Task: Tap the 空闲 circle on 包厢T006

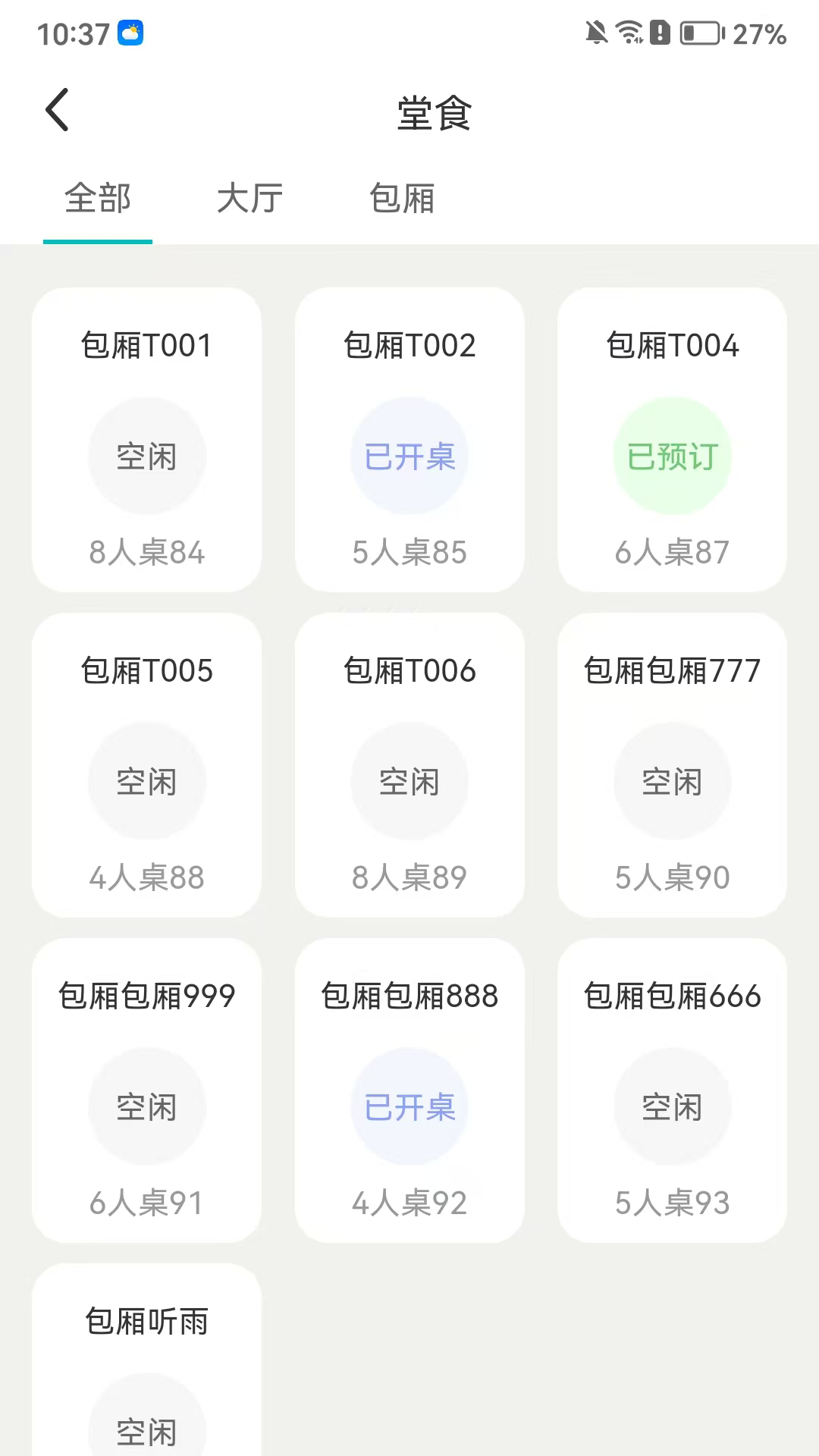Action: click(x=409, y=781)
